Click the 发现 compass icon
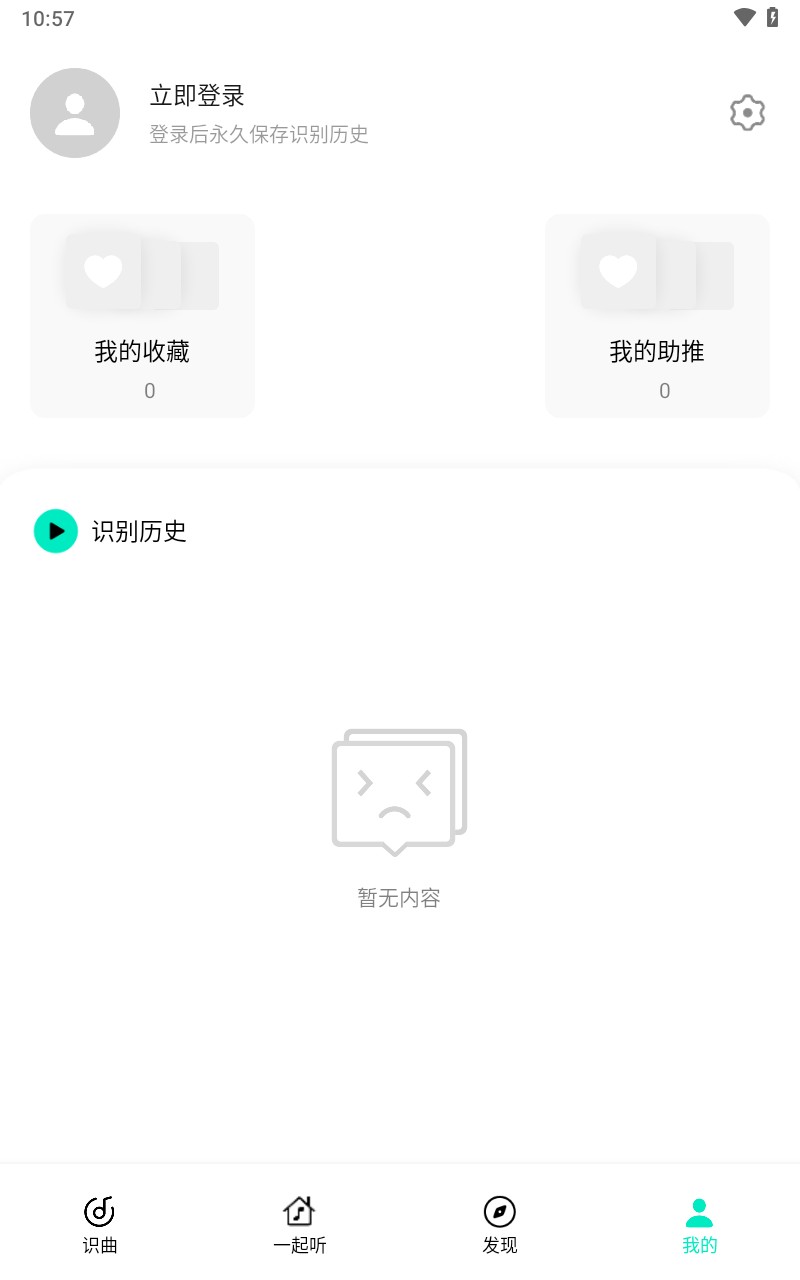 (x=499, y=1211)
